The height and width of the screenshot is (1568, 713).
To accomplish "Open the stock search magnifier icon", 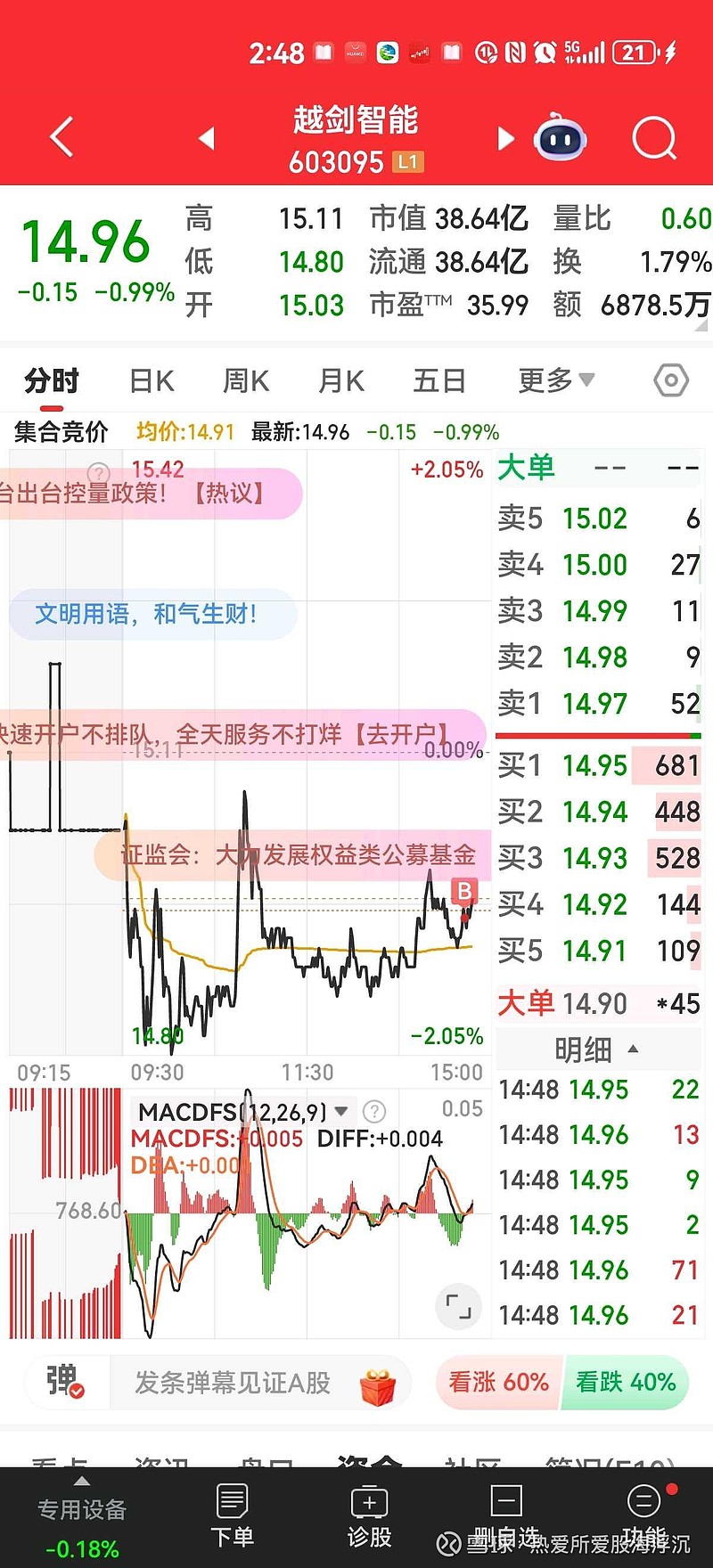I will [655, 138].
